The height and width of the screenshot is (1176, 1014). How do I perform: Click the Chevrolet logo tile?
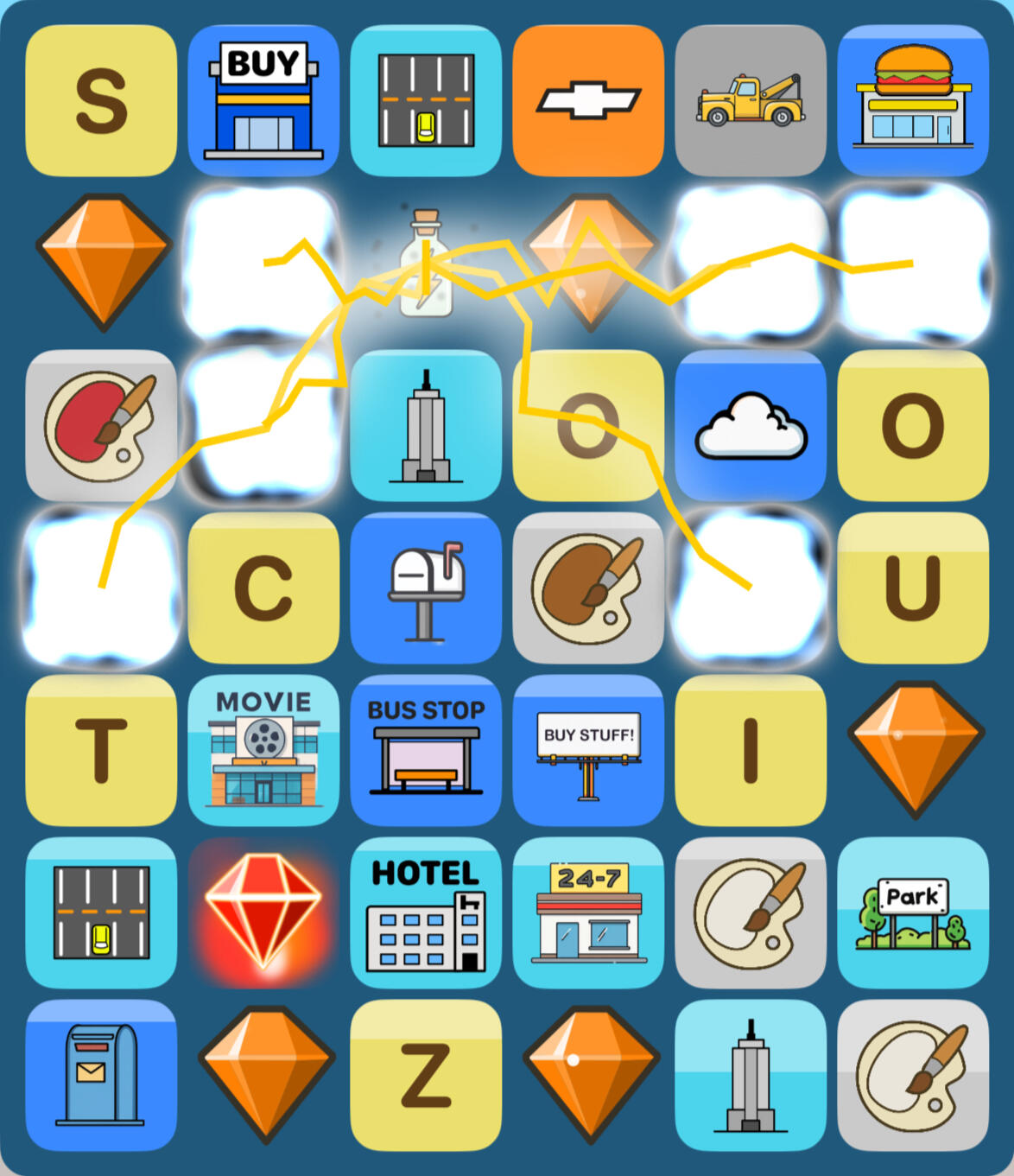click(589, 101)
